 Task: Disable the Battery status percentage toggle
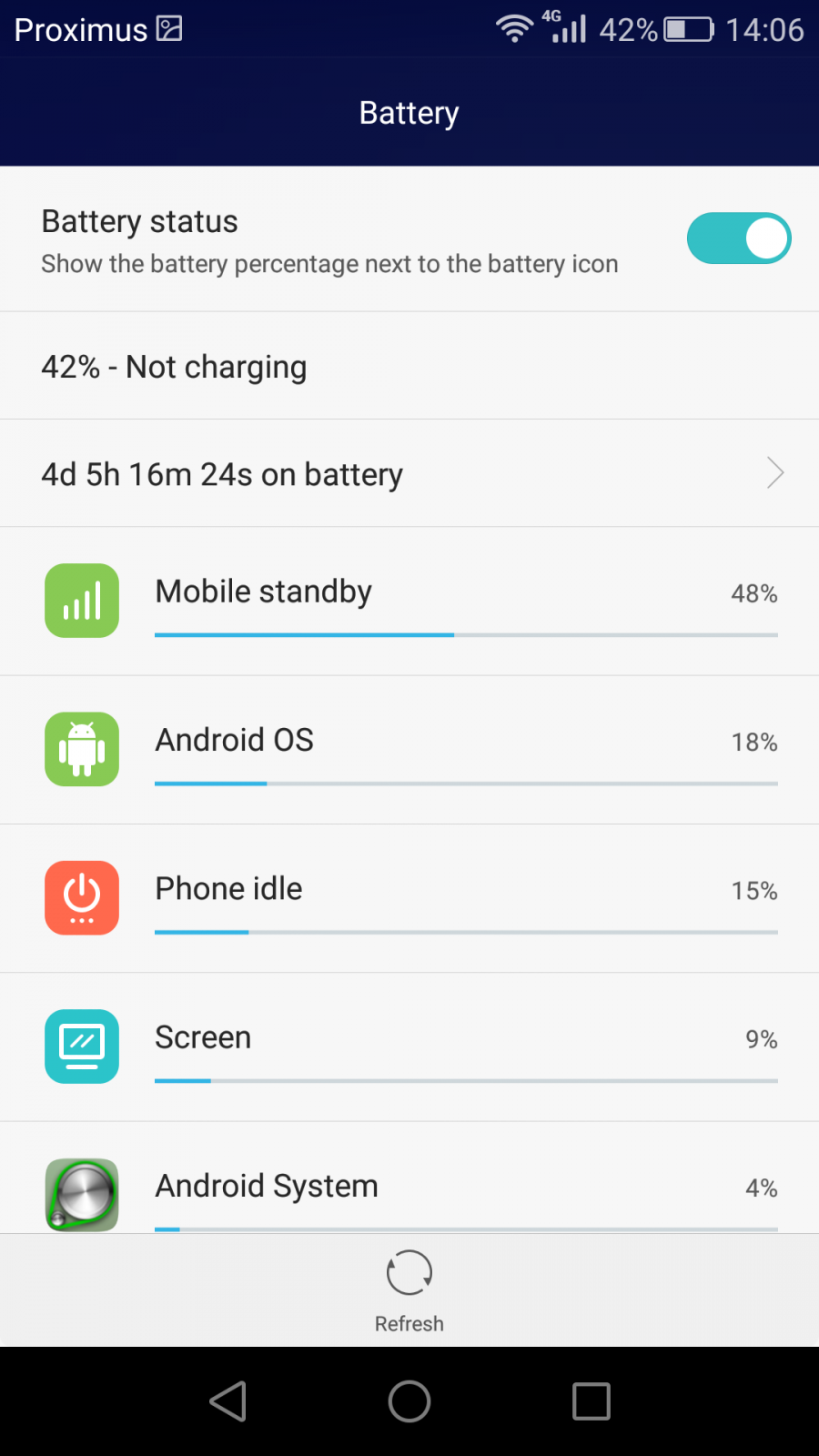(x=738, y=238)
